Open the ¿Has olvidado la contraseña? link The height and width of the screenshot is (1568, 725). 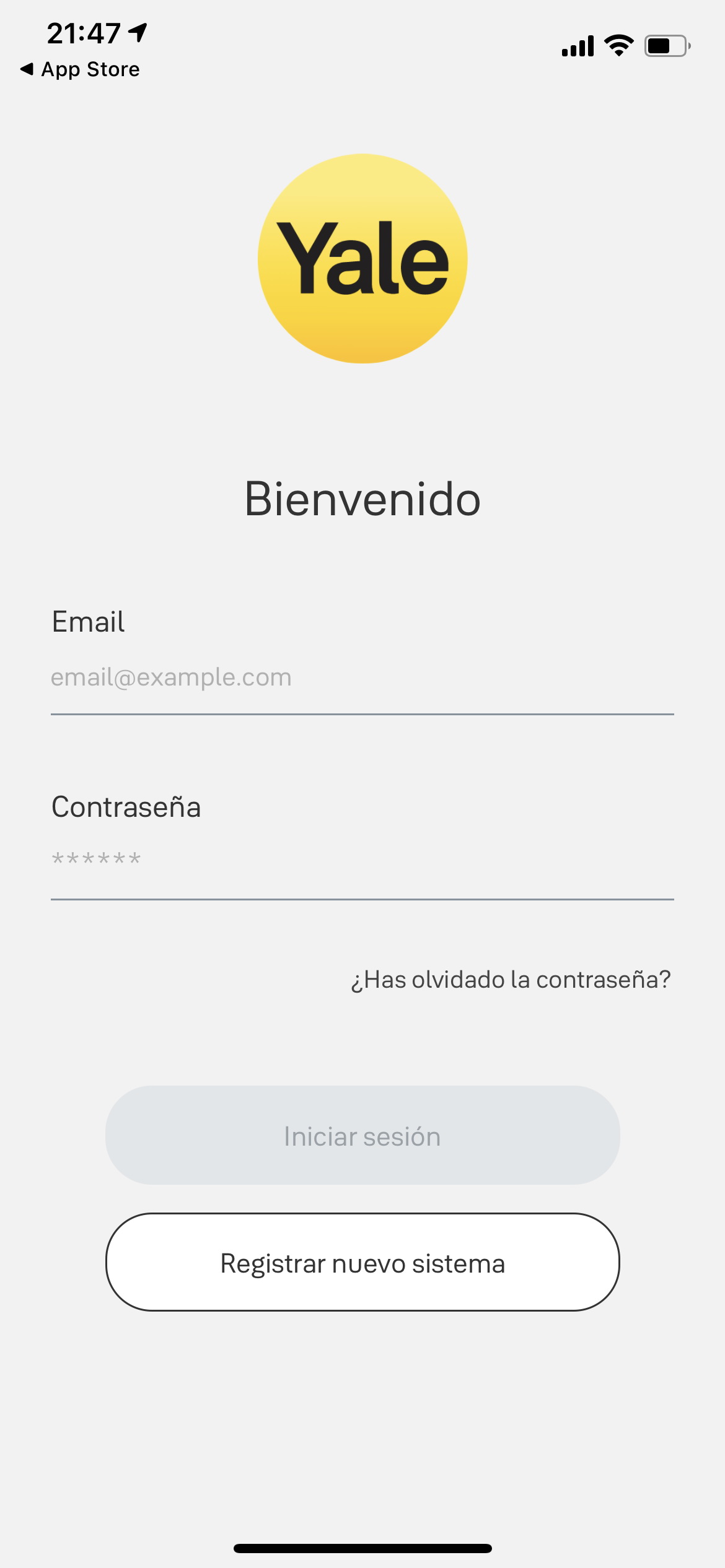511,980
